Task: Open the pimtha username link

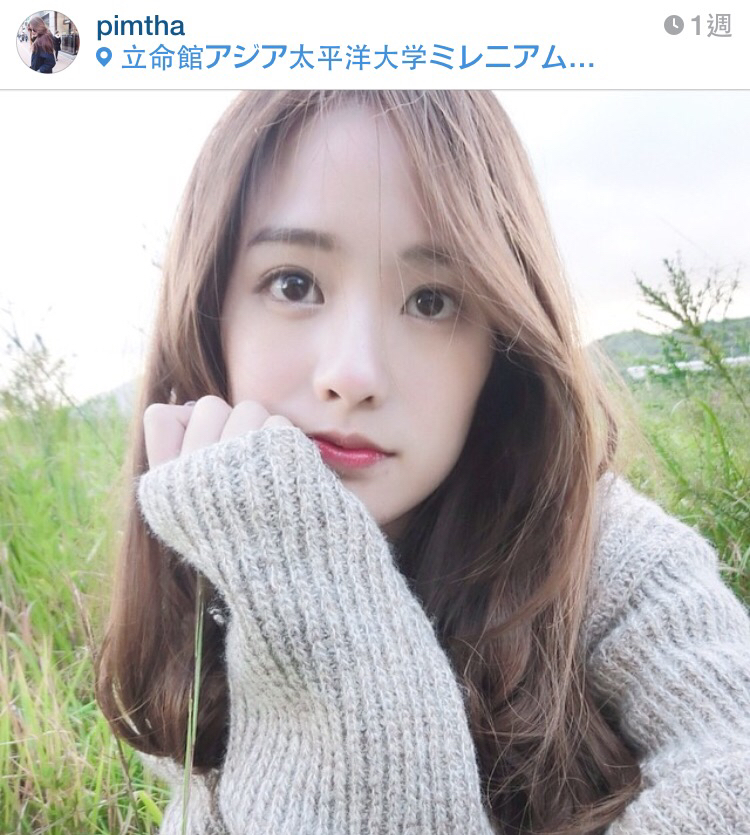Action: (140, 26)
